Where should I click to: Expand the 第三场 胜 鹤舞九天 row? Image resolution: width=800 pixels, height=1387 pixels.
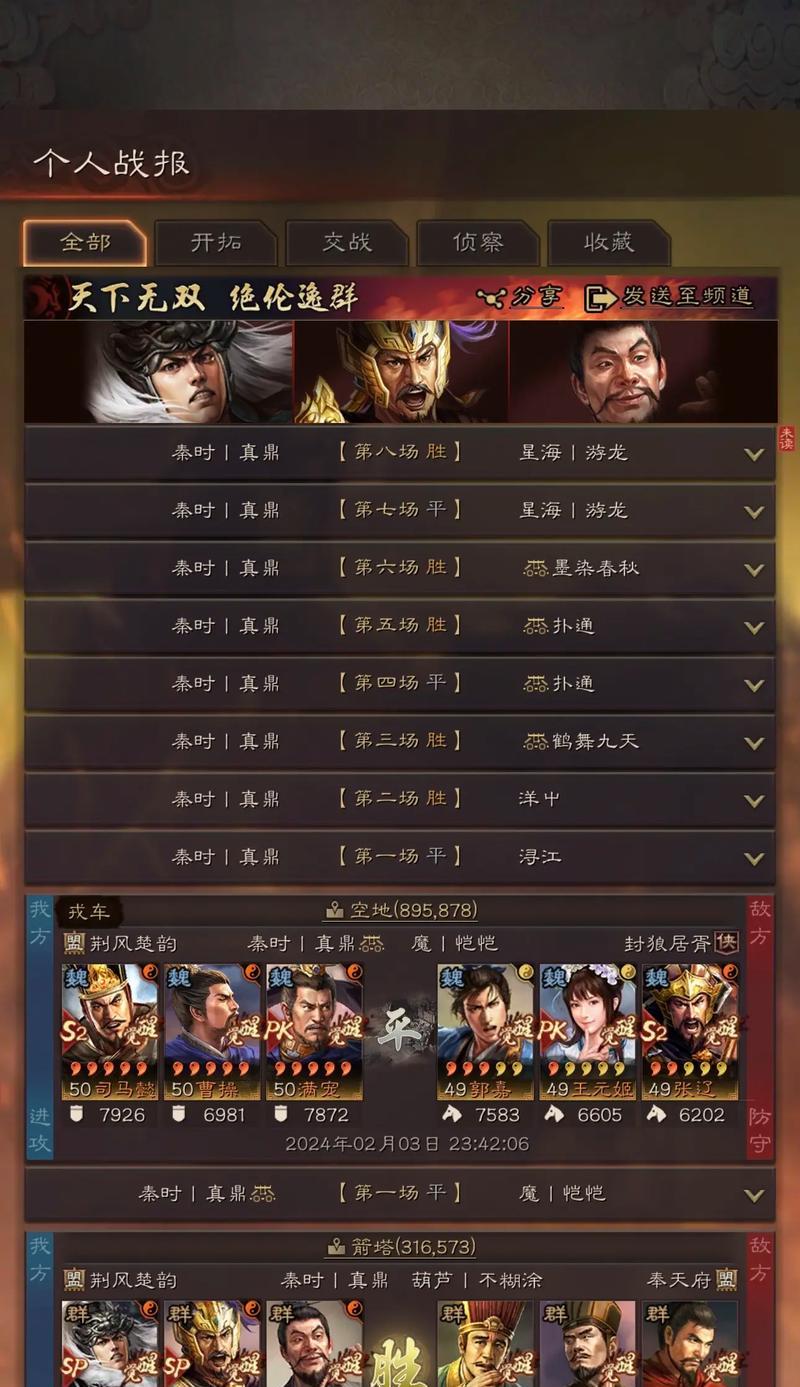[x=400, y=742]
